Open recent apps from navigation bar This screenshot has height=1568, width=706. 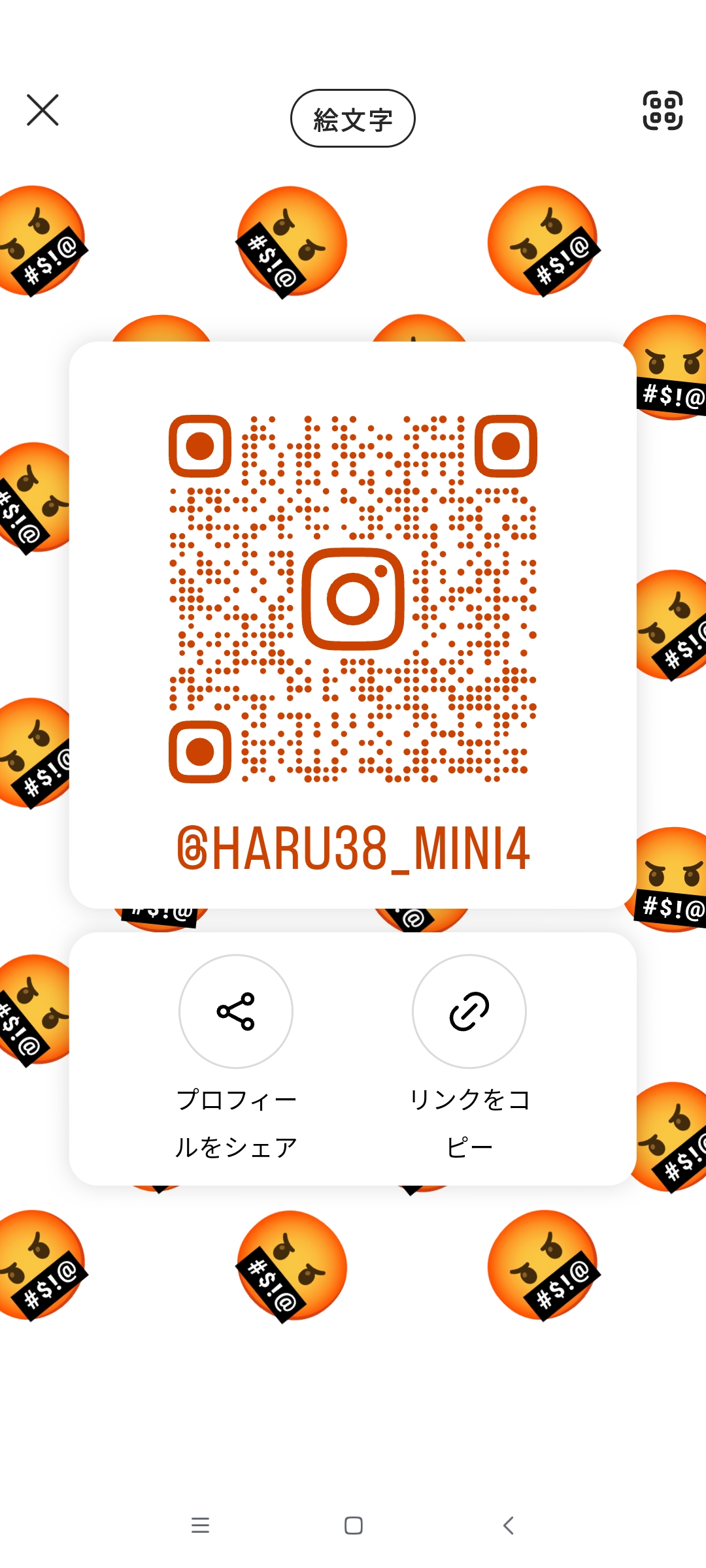(x=200, y=1526)
